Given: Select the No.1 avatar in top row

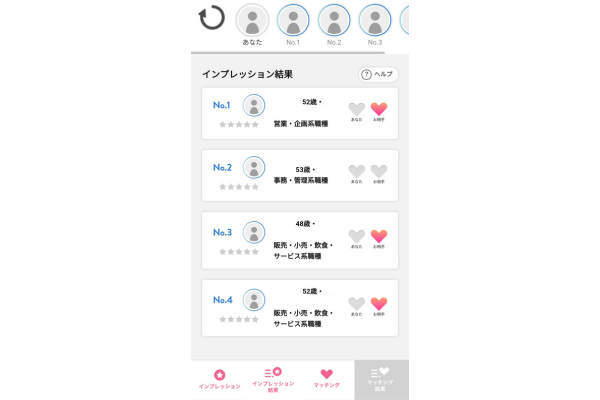Looking at the screenshot, I should point(293,20).
